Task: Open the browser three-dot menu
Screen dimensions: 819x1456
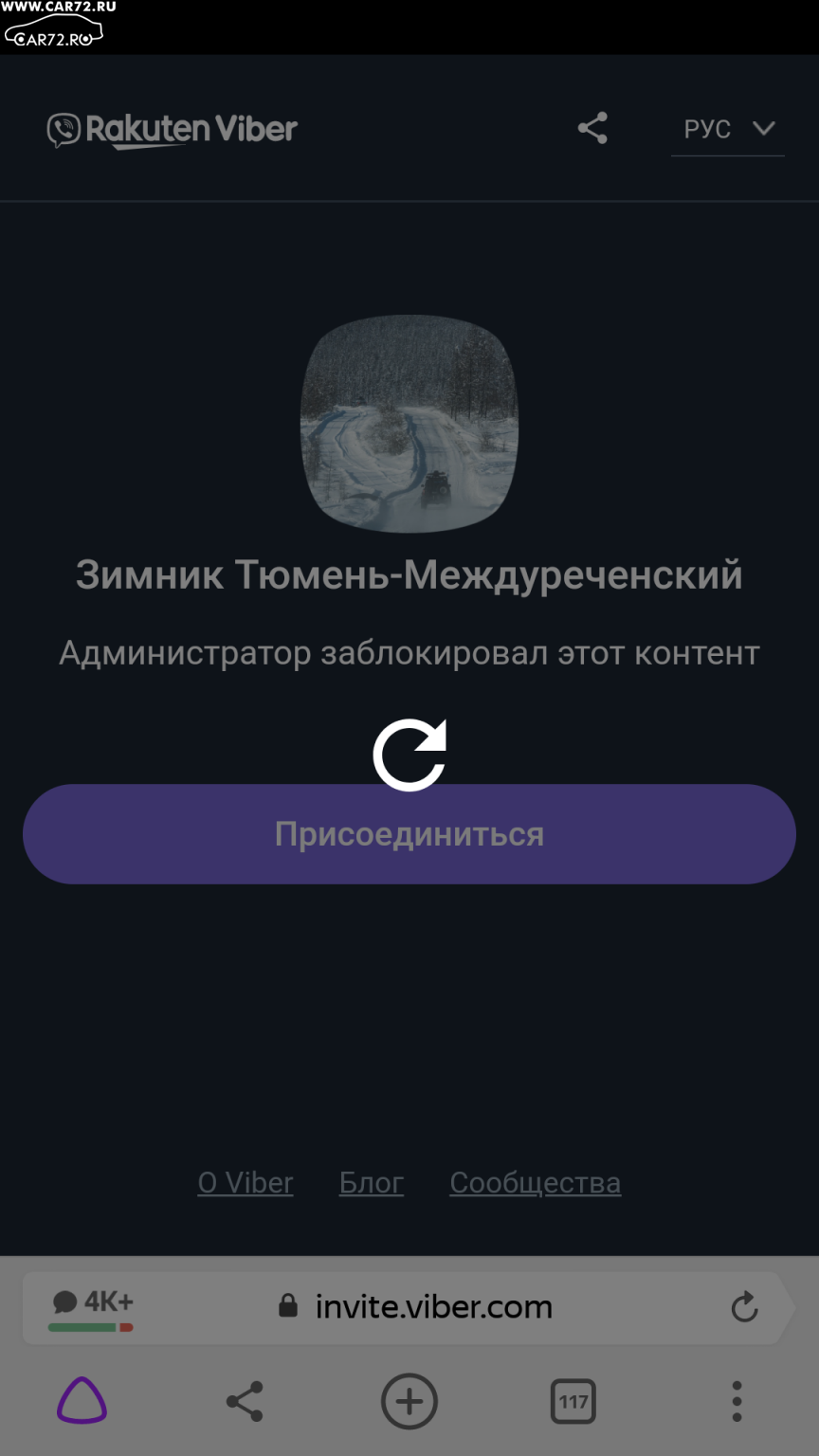Action: click(x=737, y=1401)
